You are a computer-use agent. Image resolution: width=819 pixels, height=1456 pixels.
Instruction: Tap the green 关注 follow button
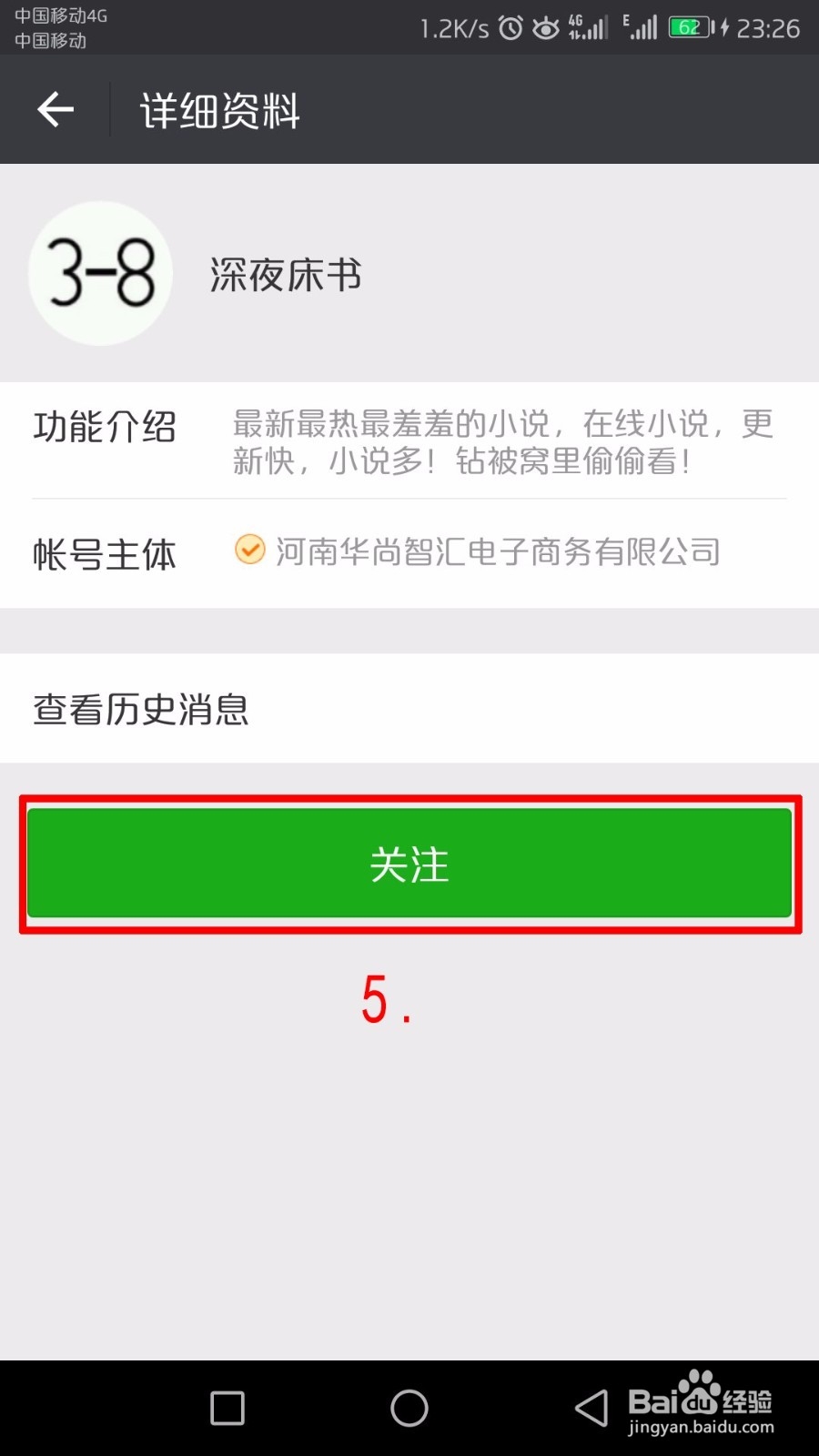pos(409,864)
